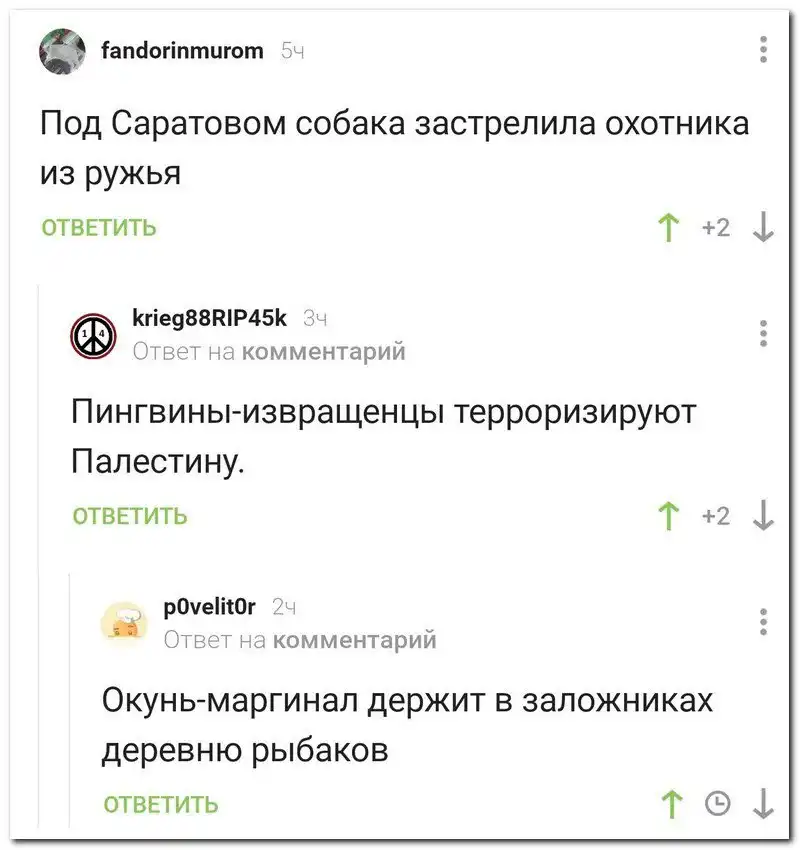
Task: Downvote p0velit0r's comment
Action: (x=763, y=804)
